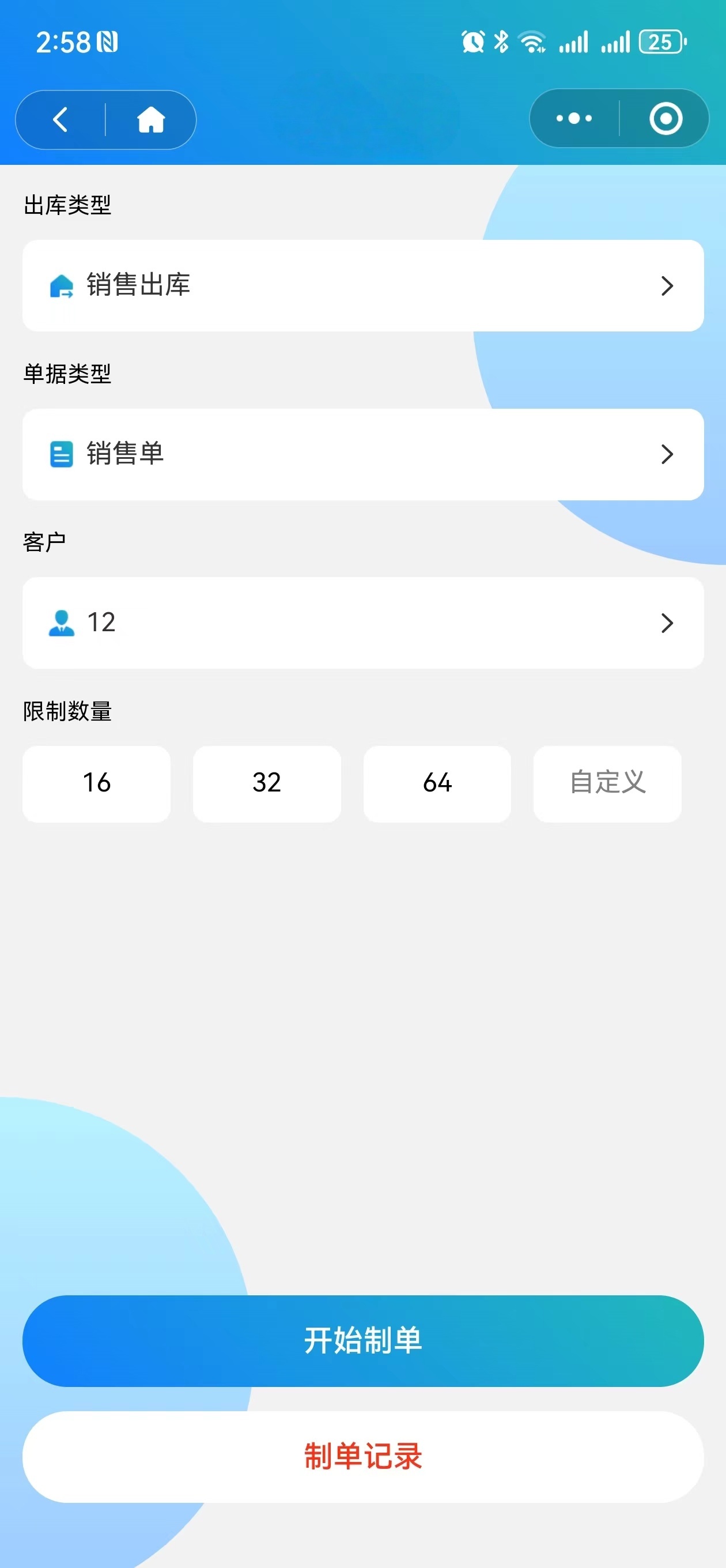This screenshot has width=726, height=1568.
Task: Expand the customer selection chevron
Action: [x=668, y=622]
